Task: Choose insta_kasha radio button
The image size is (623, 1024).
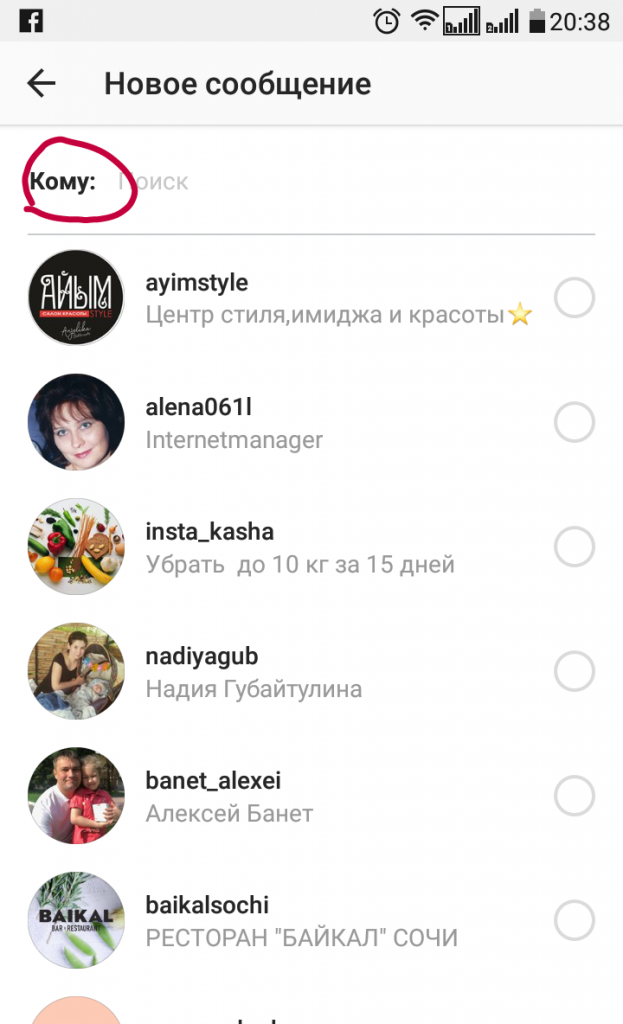Action: click(x=574, y=547)
